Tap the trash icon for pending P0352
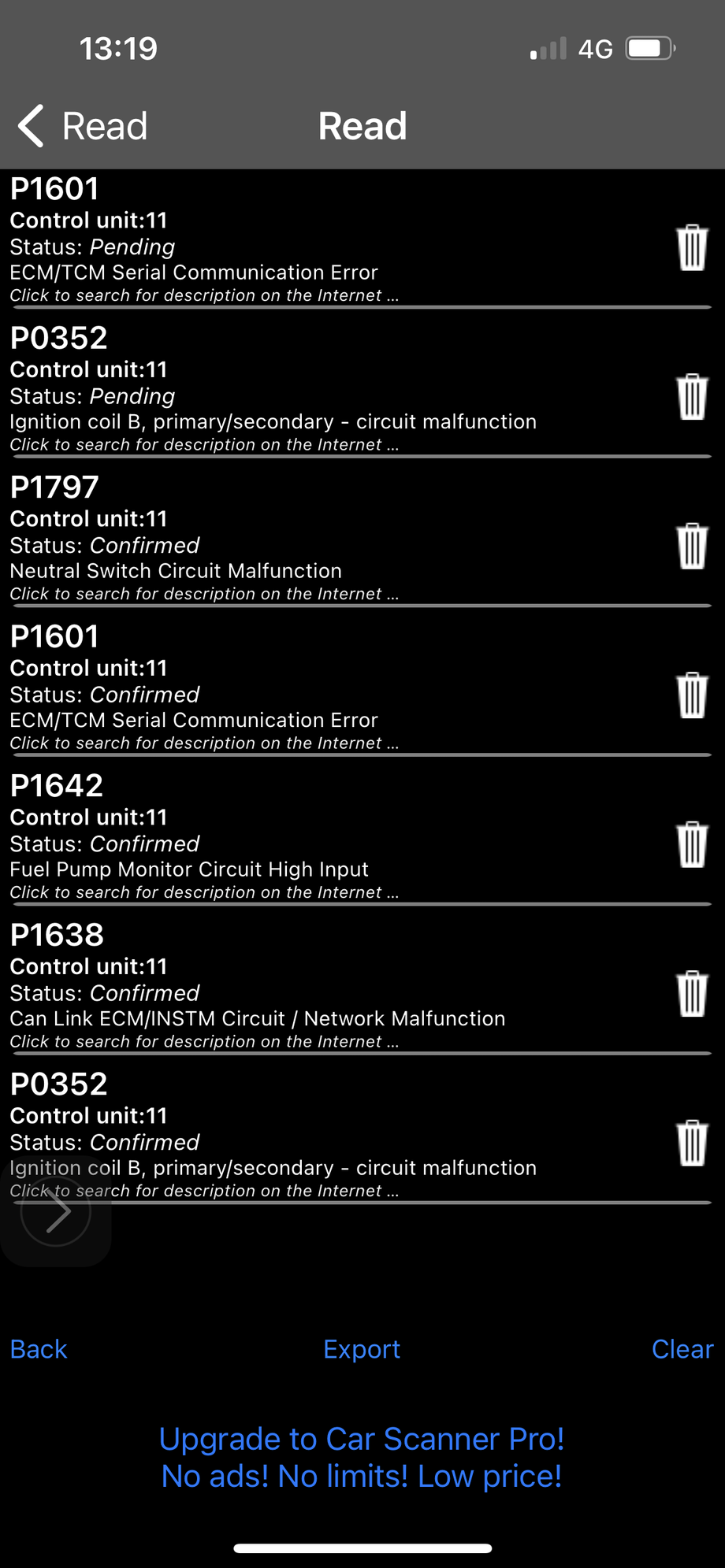Image resolution: width=725 pixels, height=1568 pixels. click(692, 397)
